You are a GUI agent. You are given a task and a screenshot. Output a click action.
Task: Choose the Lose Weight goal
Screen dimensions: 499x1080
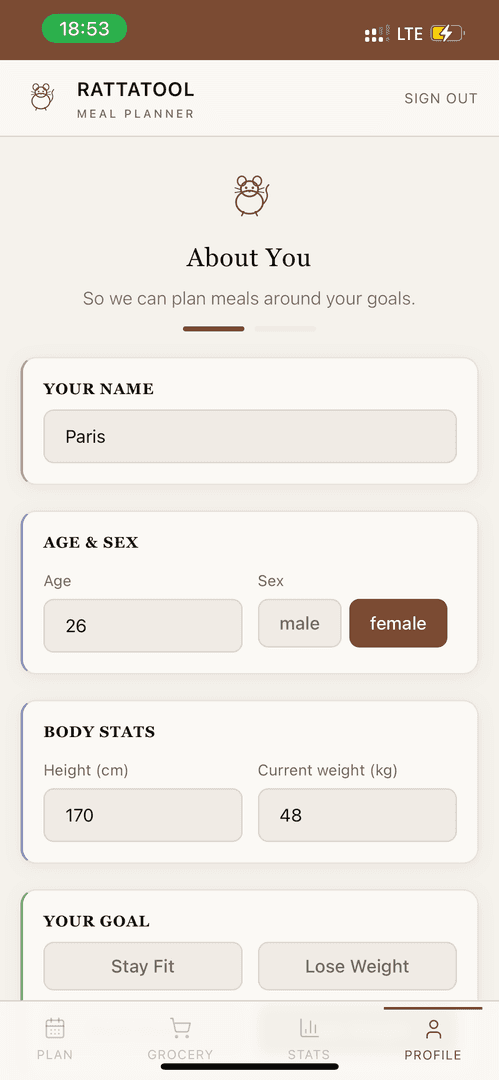click(358, 966)
